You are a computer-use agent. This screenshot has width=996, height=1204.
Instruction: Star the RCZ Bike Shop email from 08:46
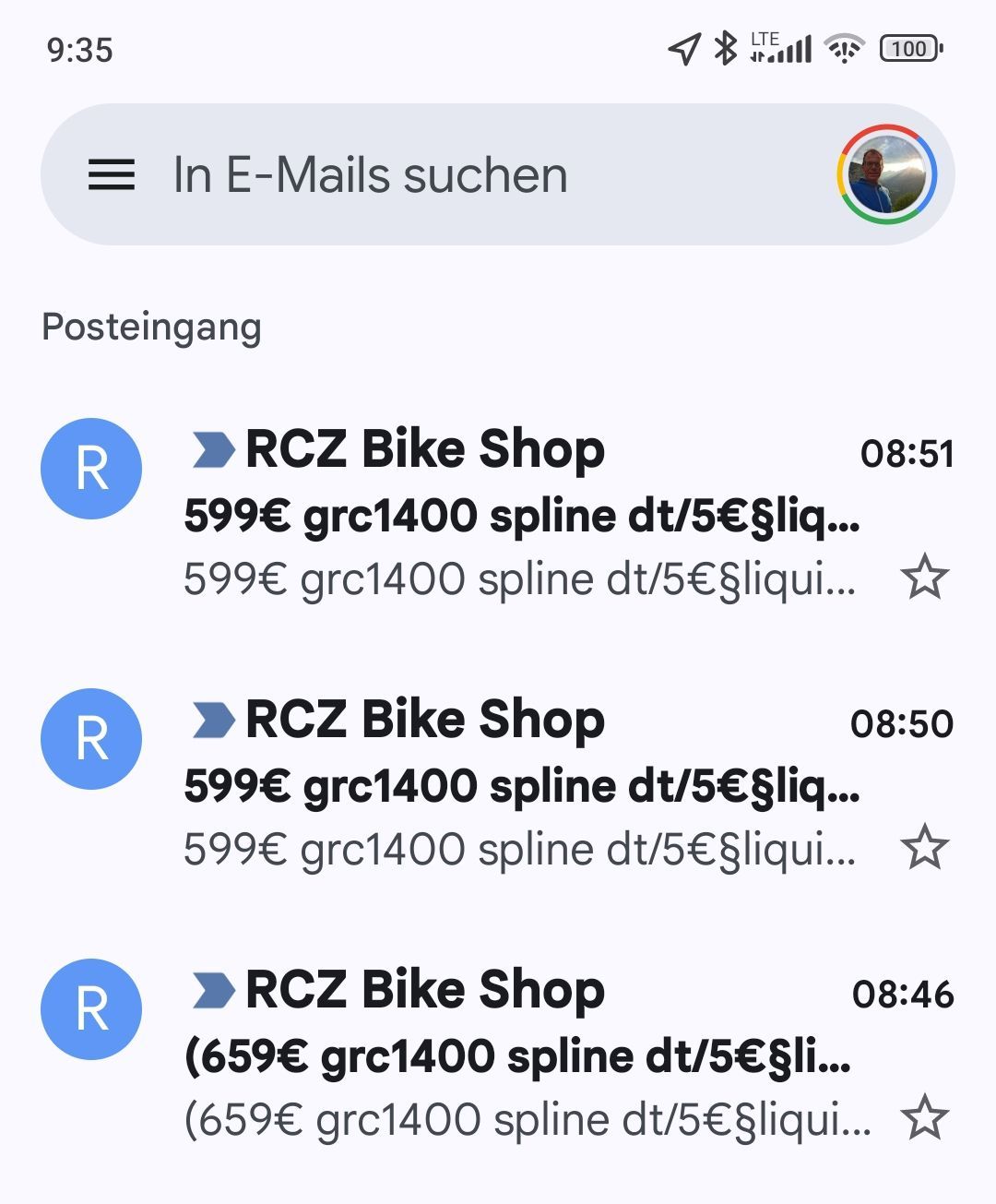point(924,1118)
